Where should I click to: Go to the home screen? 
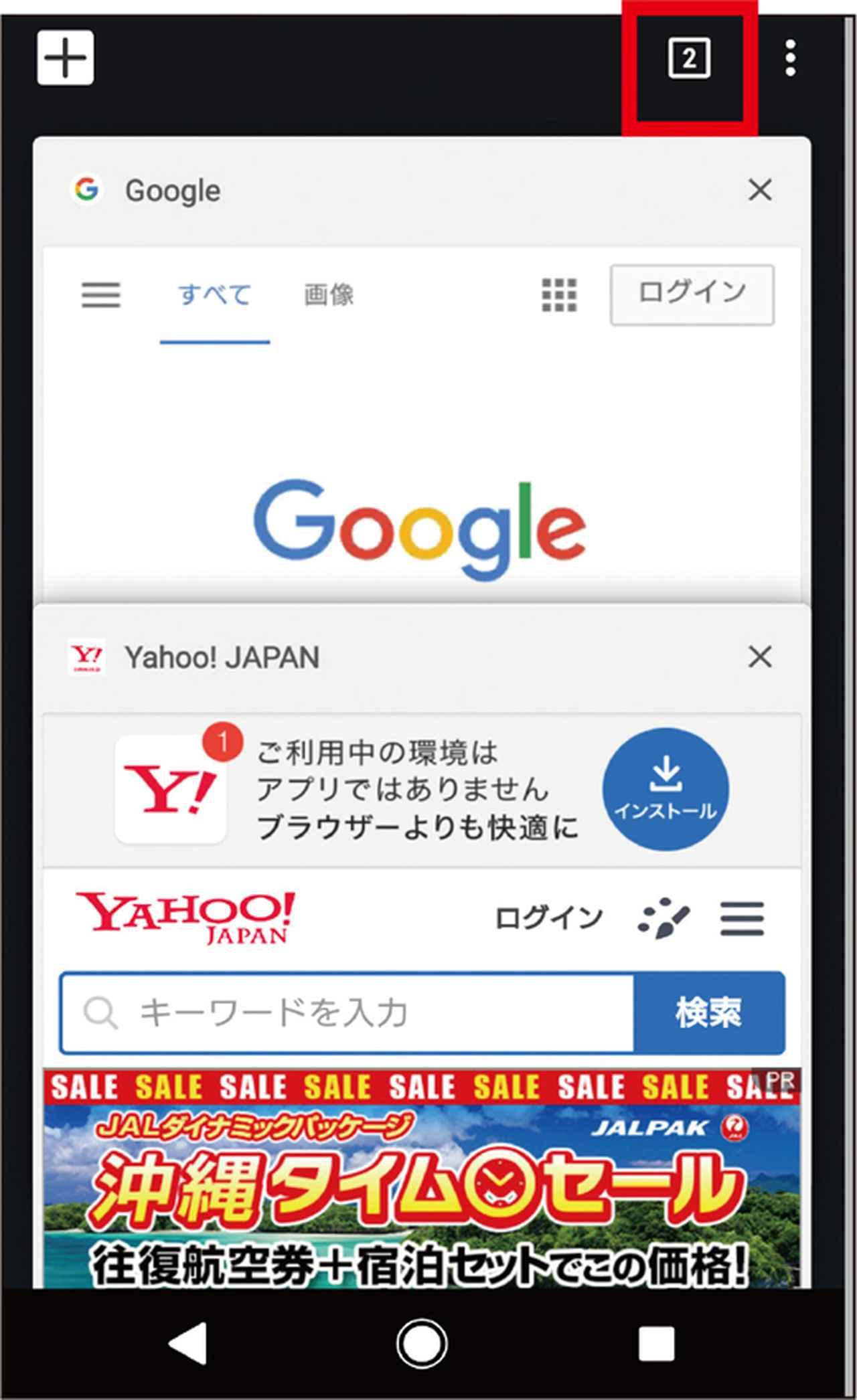pos(422,1343)
